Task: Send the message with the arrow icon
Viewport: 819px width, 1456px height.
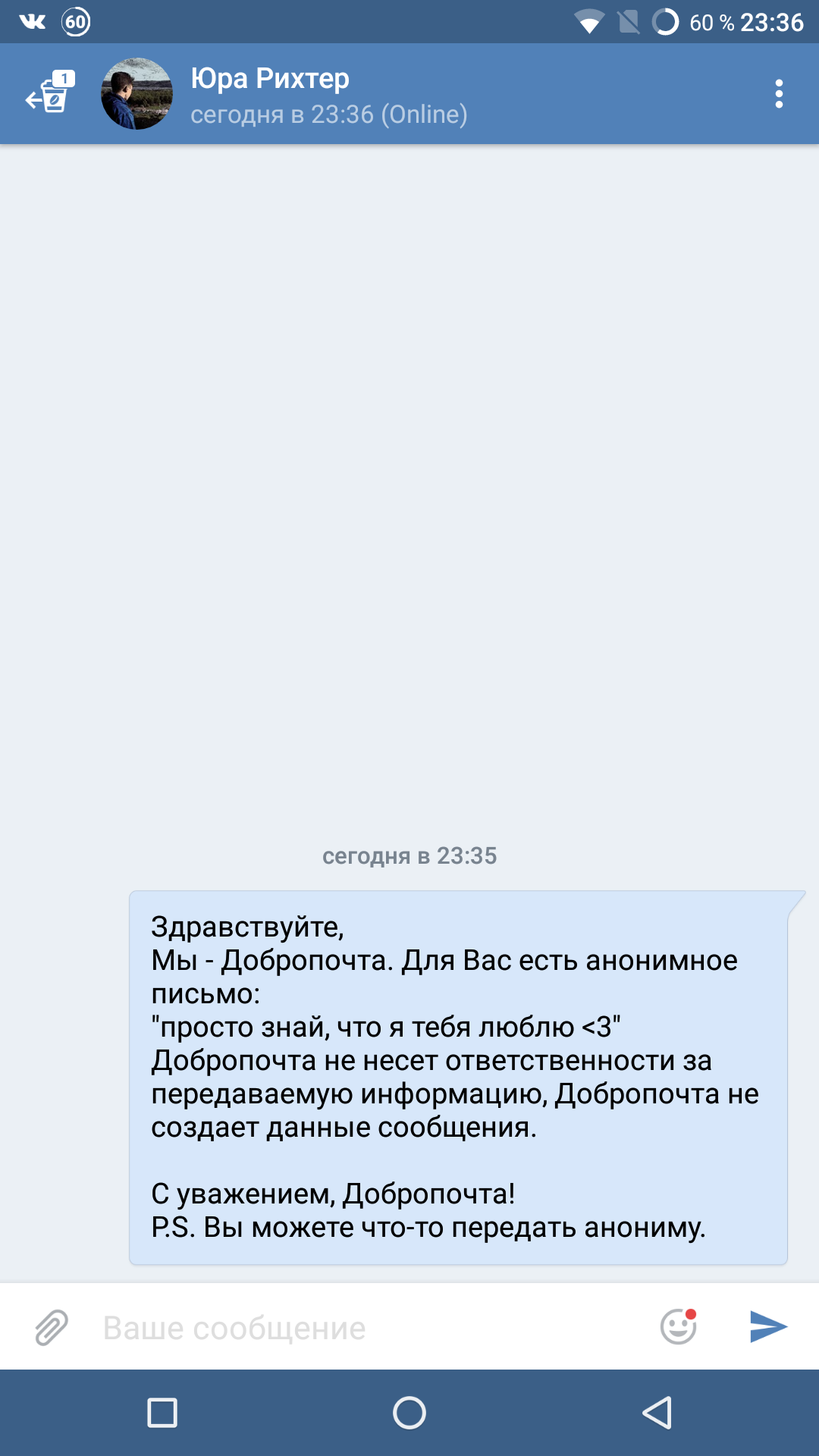Action: point(768,1326)
